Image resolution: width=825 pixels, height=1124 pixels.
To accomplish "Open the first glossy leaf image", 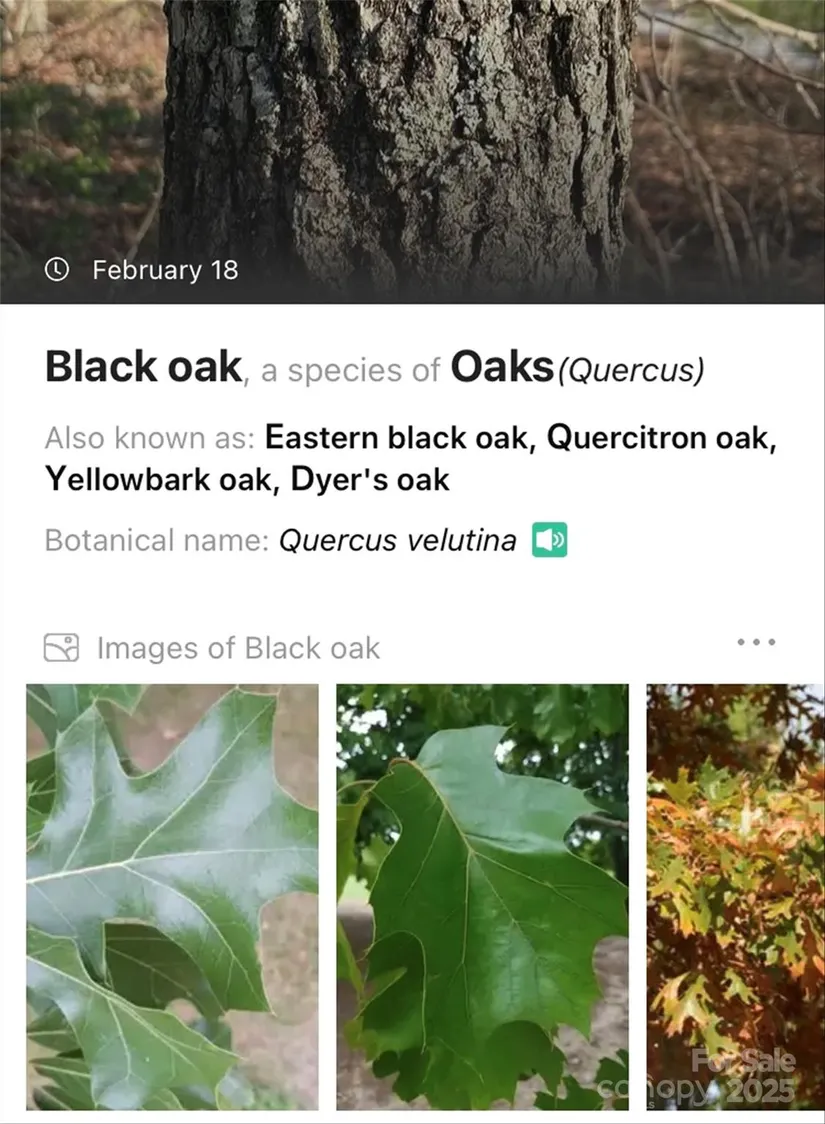I will (x=172, y=896).
